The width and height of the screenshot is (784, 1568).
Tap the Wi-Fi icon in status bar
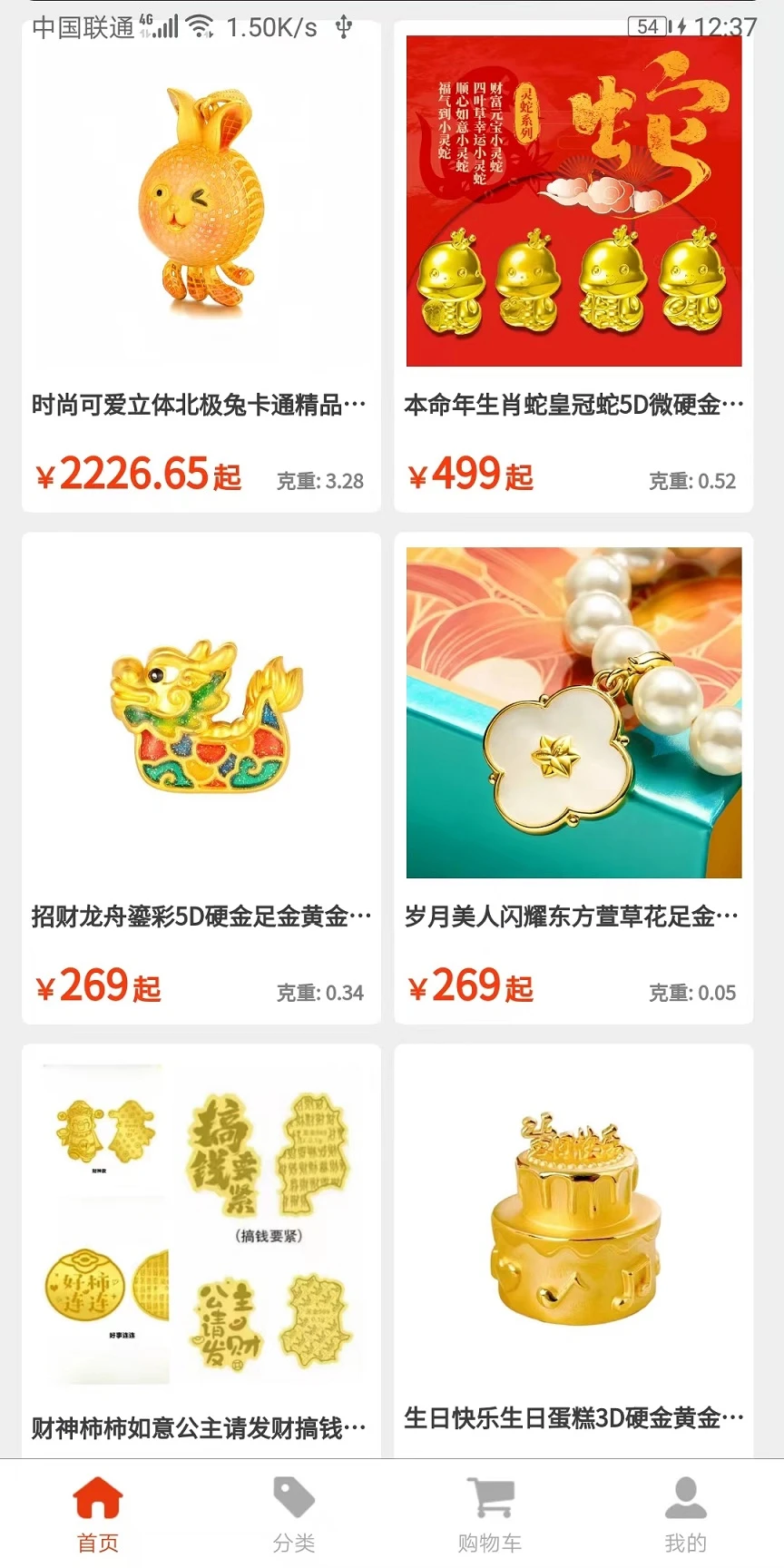200,25
